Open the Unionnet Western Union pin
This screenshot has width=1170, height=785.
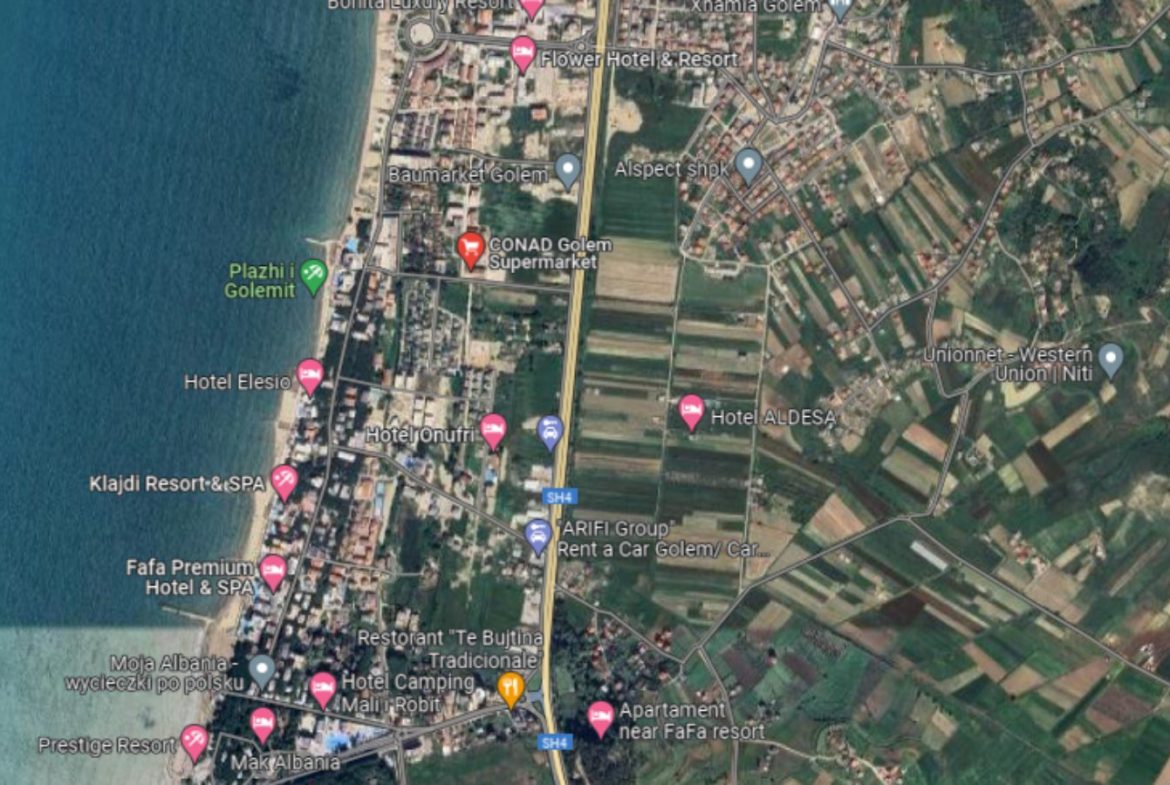pyautogui.click(x=1110, y=358)
